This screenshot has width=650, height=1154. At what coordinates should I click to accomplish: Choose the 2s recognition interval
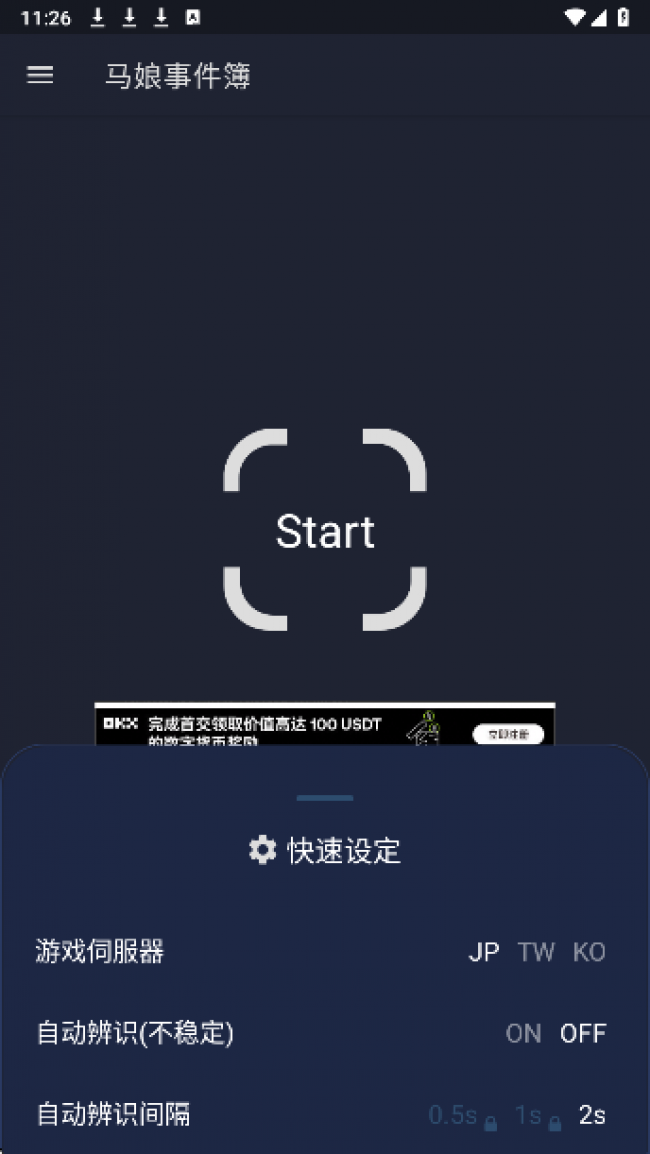tap(592, 1115)
